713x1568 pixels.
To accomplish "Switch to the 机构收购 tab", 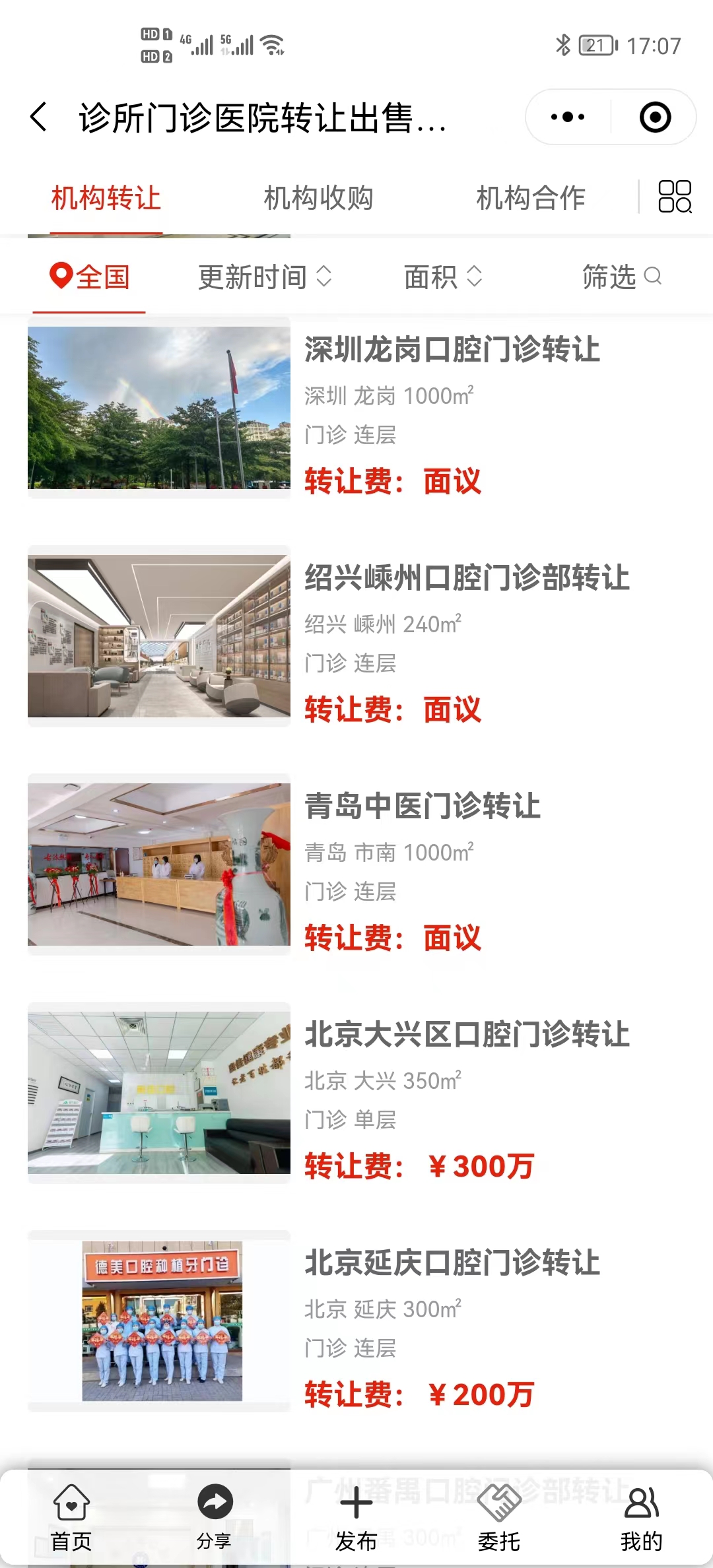I will pos(318,198).
